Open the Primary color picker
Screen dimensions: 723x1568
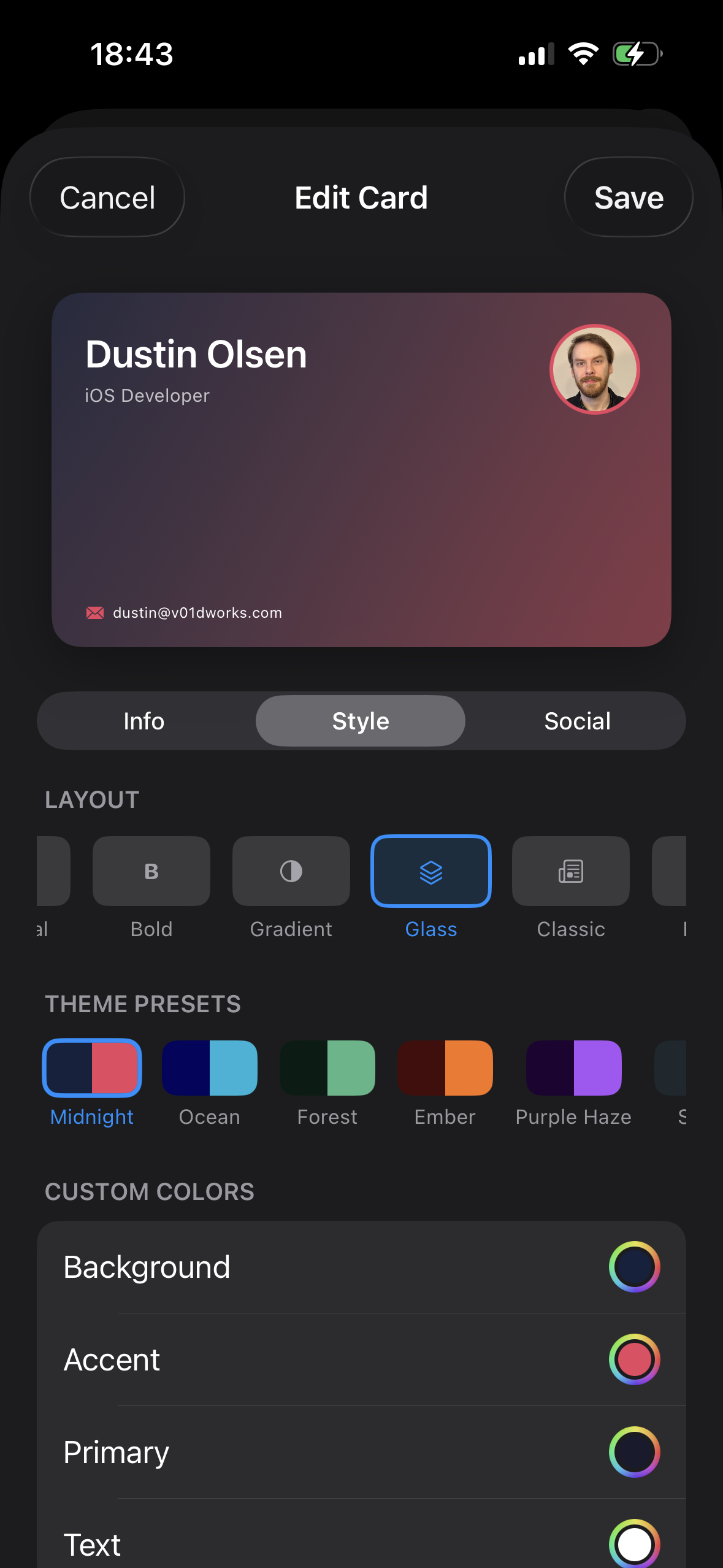coord(634,1452)
